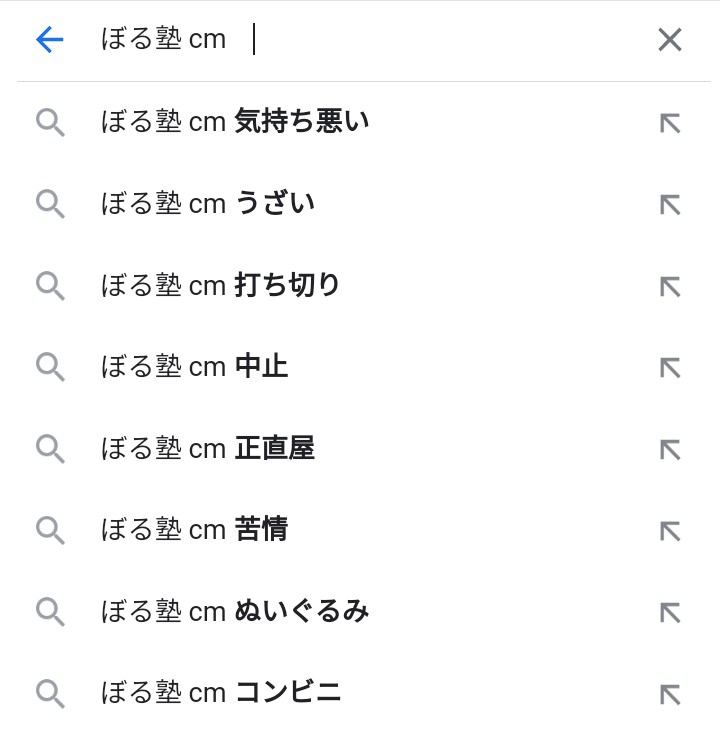
Task: Click the magnifier icon beside 気持ち悪い suggestion
Action: (x=49, y=121)
